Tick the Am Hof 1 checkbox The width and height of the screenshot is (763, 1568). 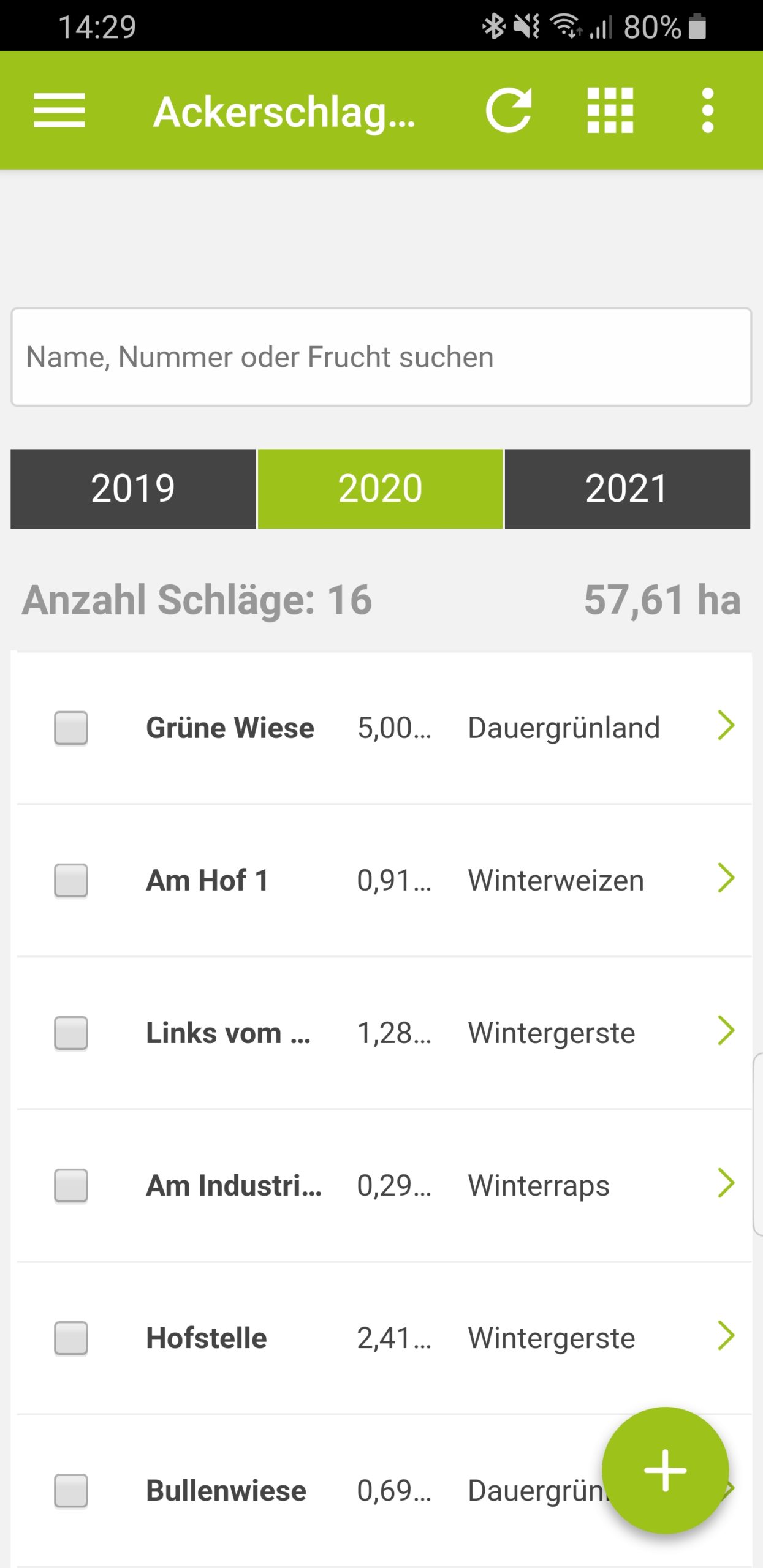coord(71,880)
